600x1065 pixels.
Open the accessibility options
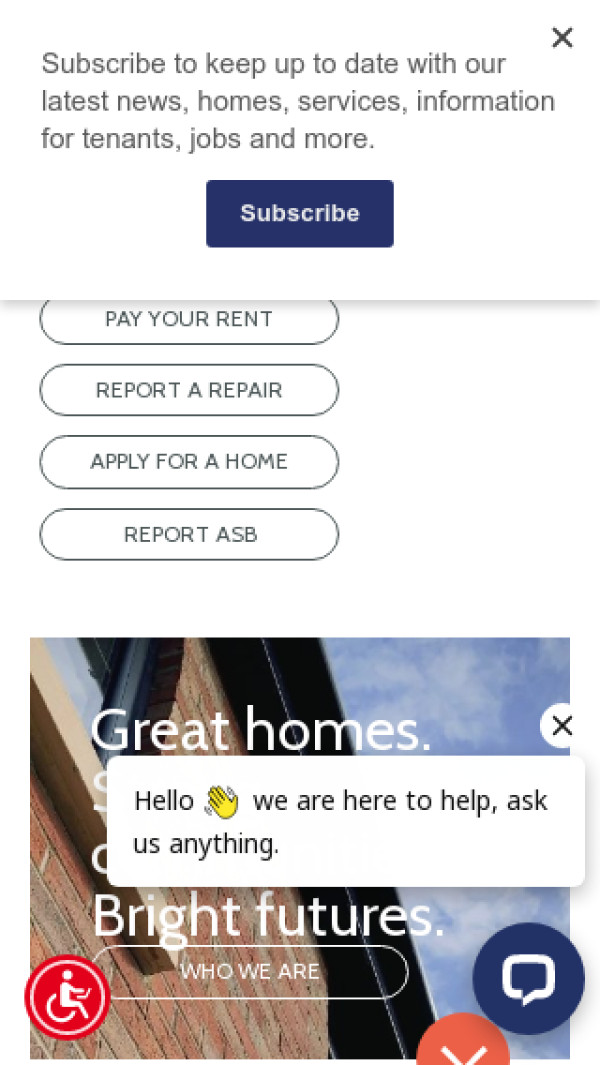click(67, 997)
